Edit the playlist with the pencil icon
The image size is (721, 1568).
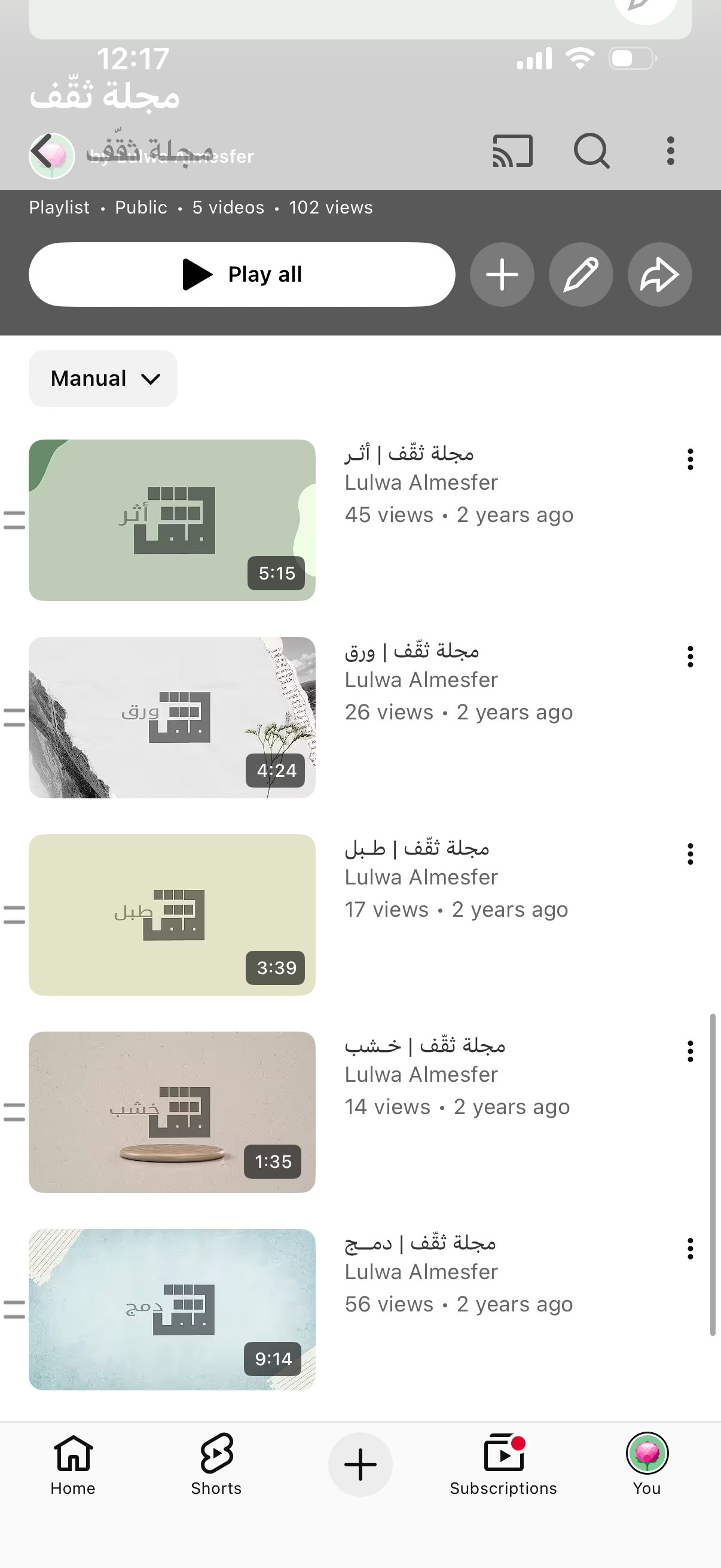tap(581, 274)
